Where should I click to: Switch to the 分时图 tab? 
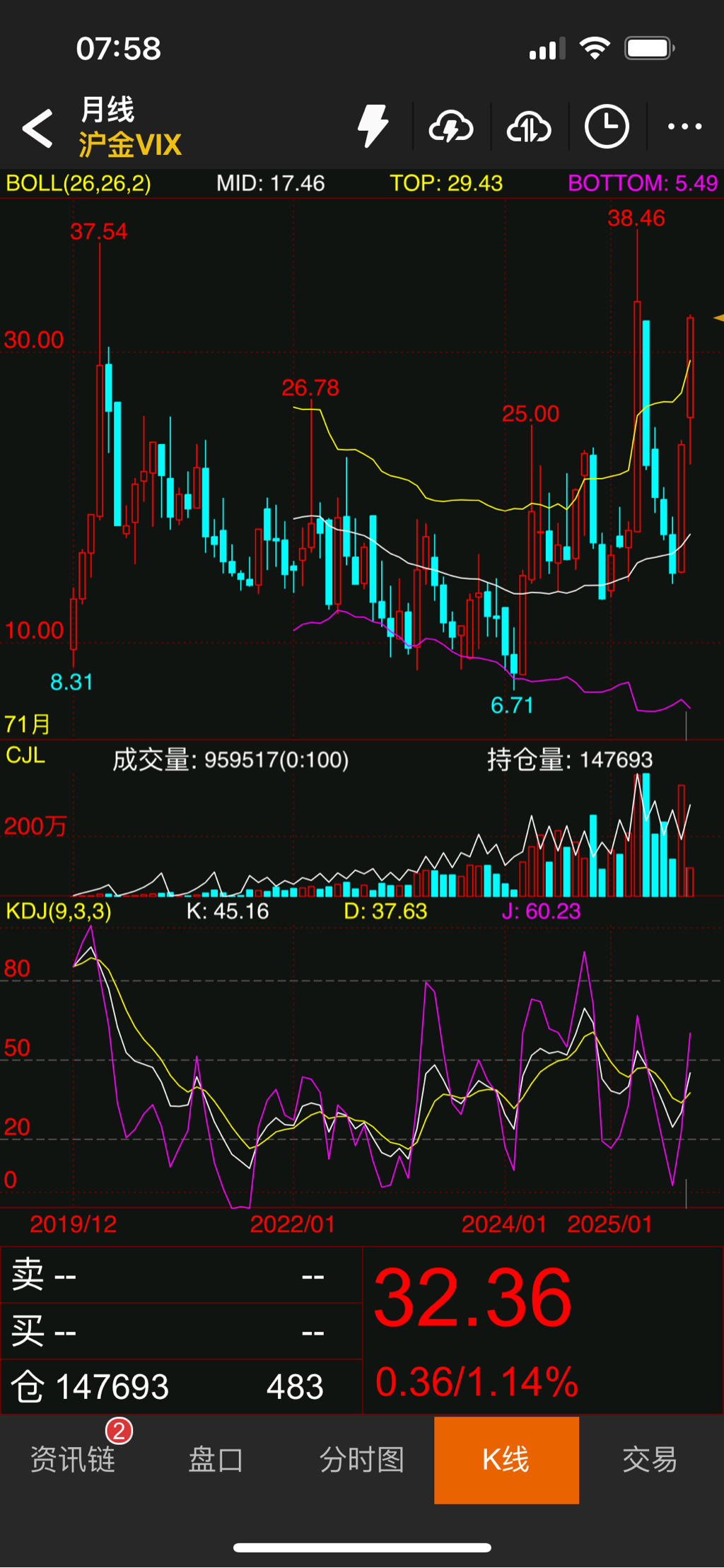pyautogui.click(x=361, y=1459)
